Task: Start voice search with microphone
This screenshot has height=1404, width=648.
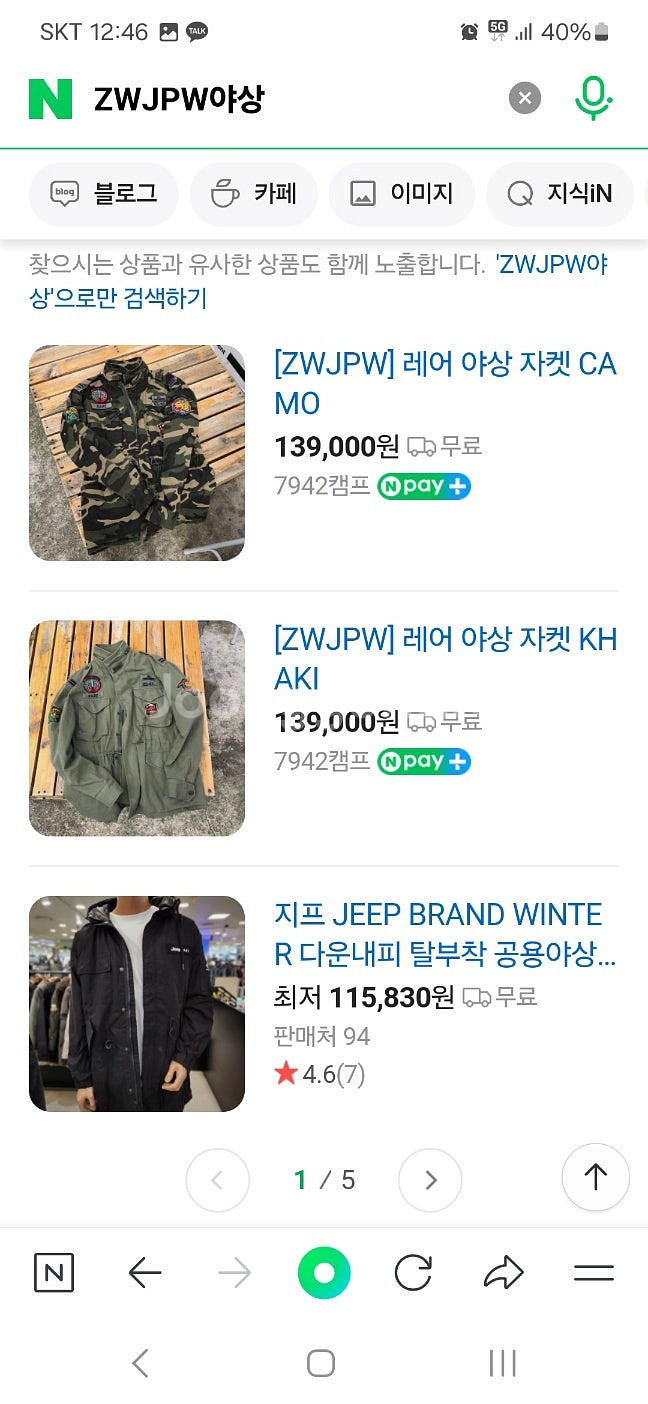Action: (593, 98)
